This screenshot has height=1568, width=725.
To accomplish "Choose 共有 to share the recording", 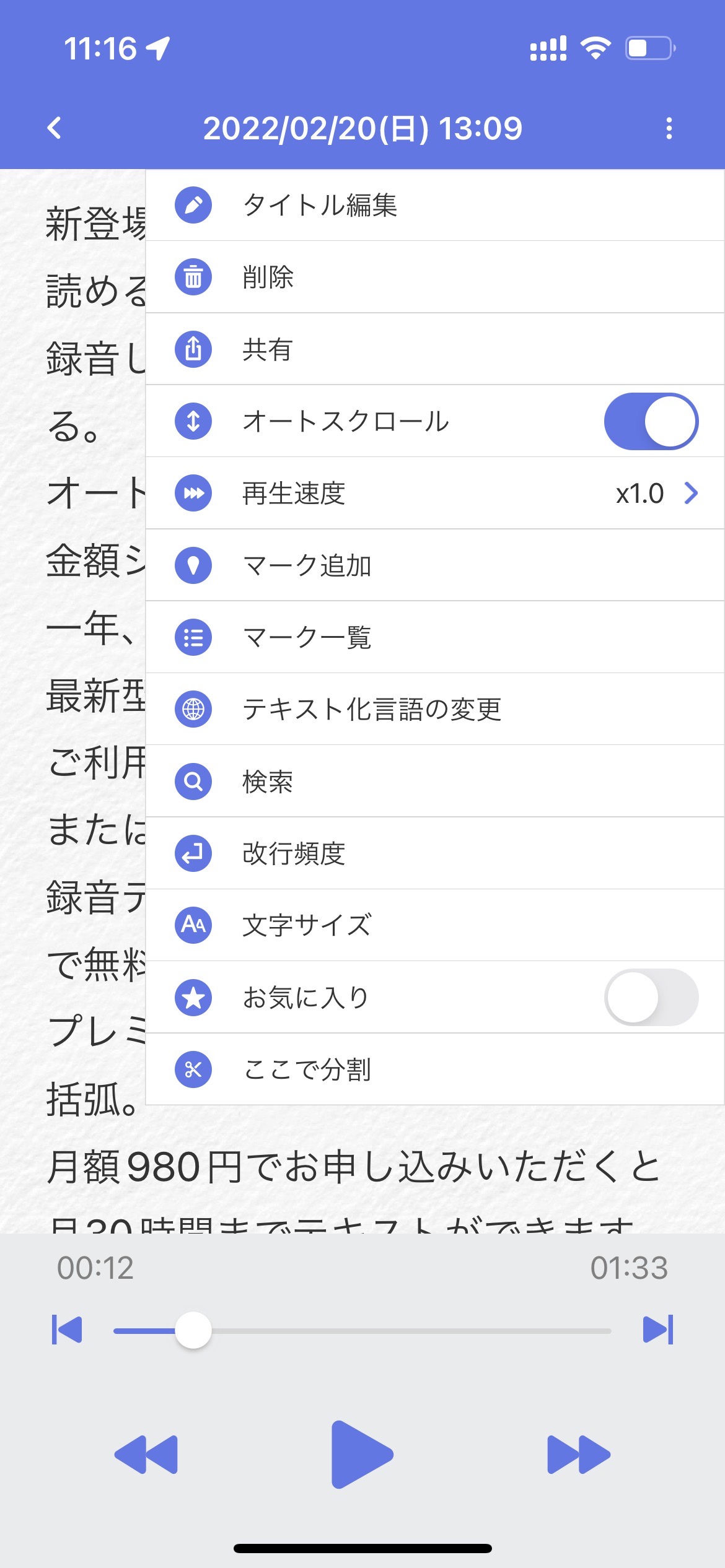I will point(435,349).
